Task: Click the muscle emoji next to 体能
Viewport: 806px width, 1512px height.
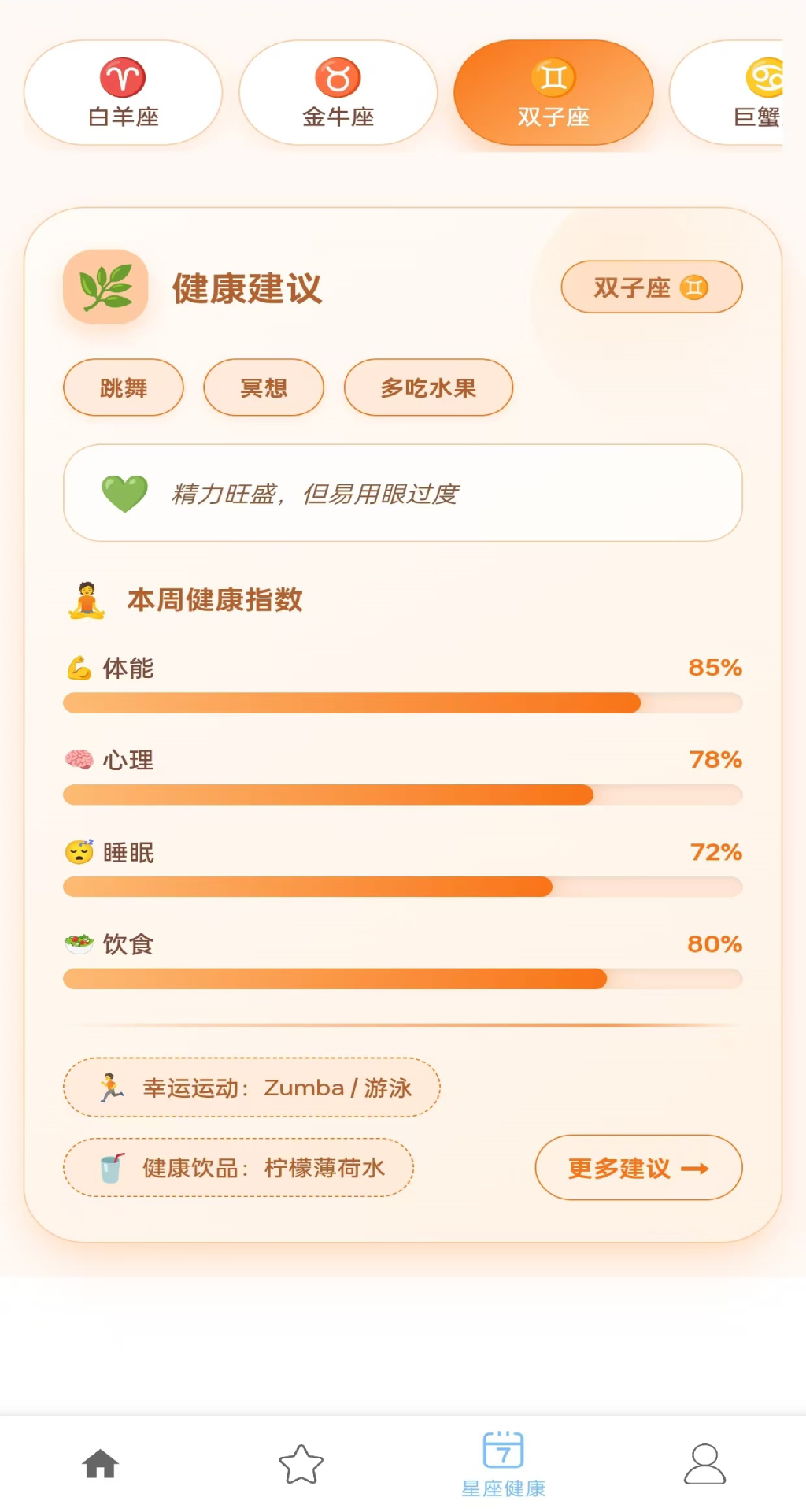Action: 78,668
